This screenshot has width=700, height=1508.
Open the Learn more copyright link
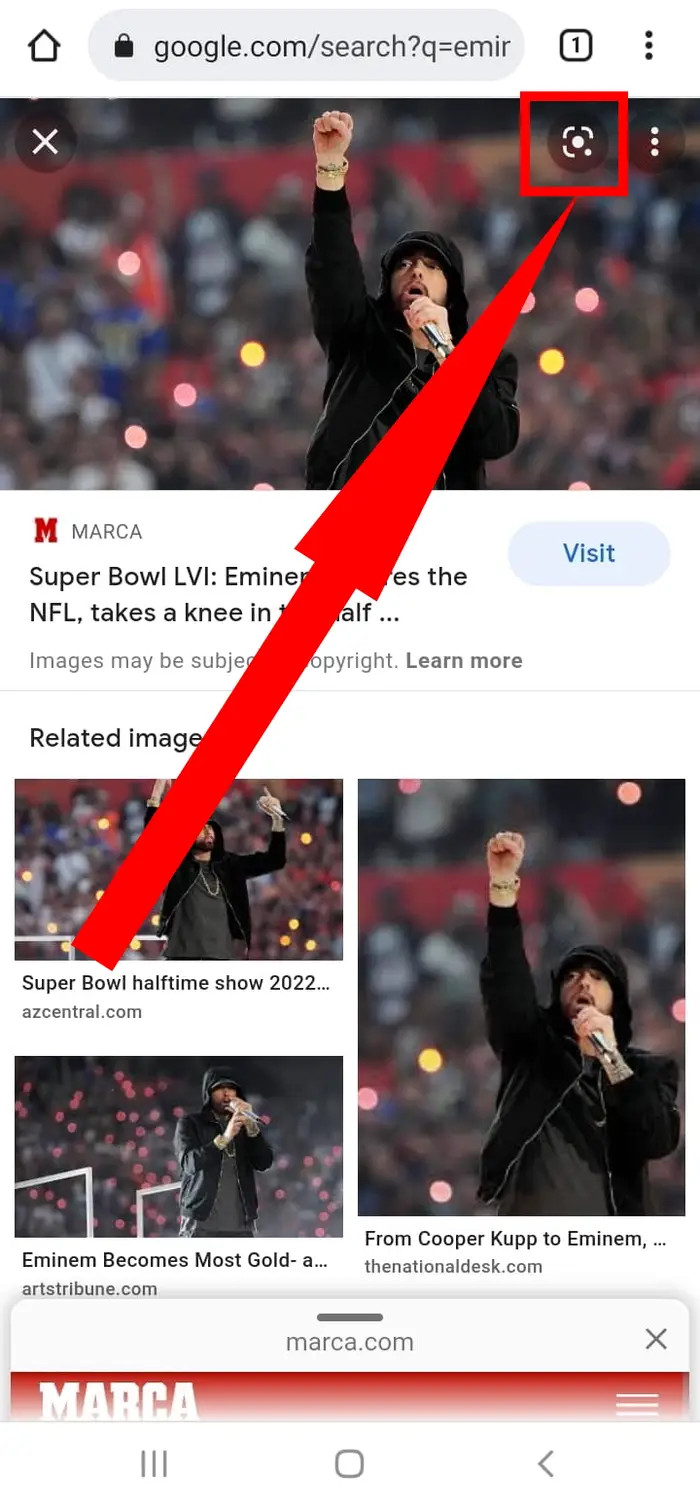(463, 661)
